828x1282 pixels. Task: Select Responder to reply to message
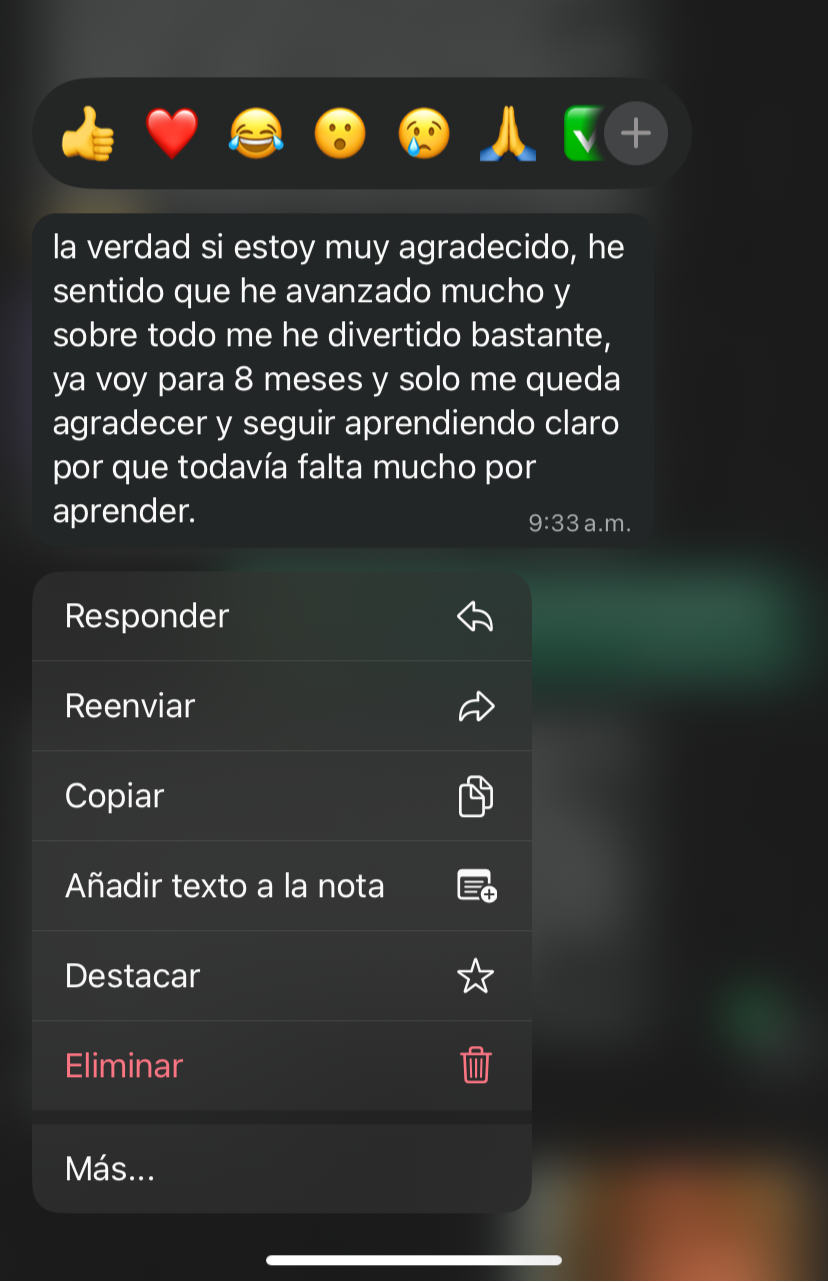[281, 616]
